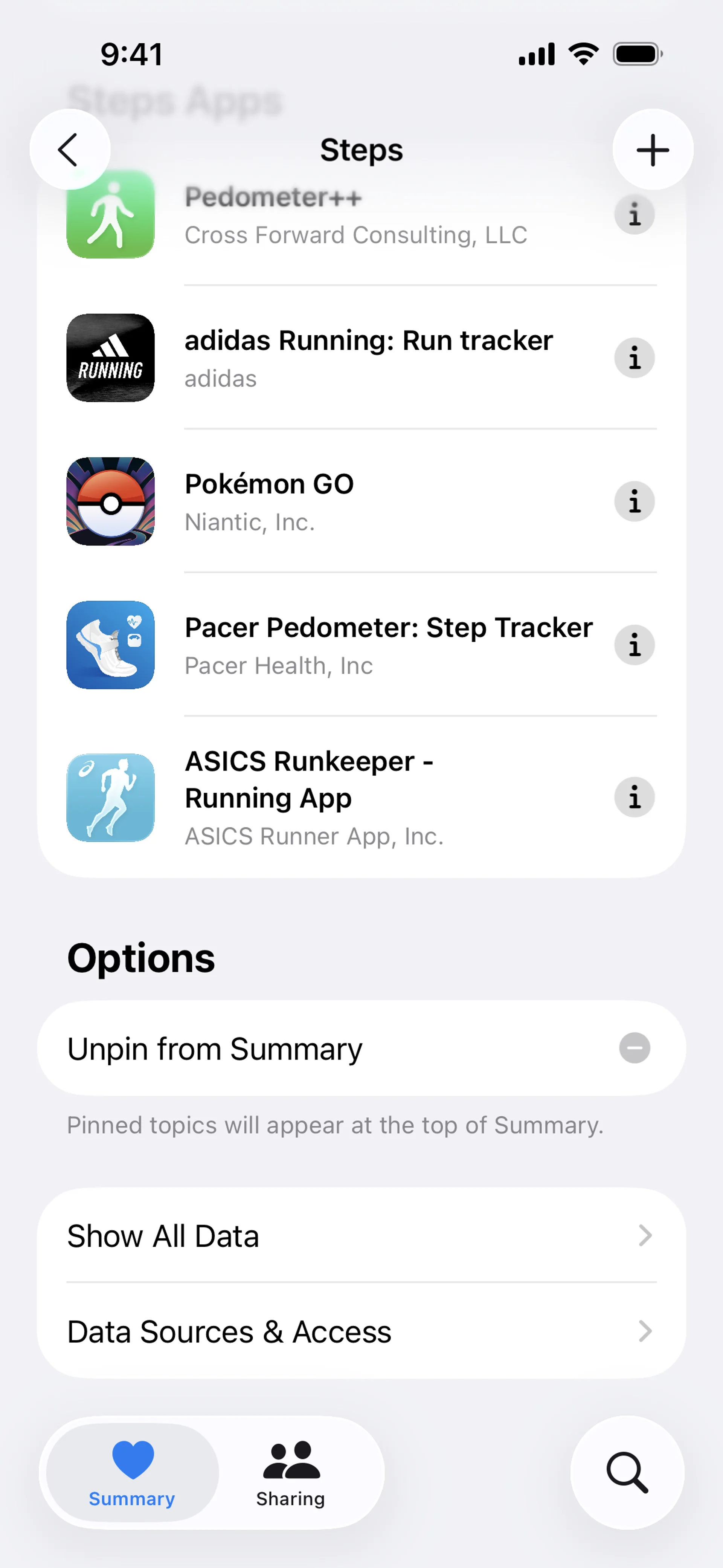Open Data Sources & Access
723x1568 pixels.
tap(361, 1332)
